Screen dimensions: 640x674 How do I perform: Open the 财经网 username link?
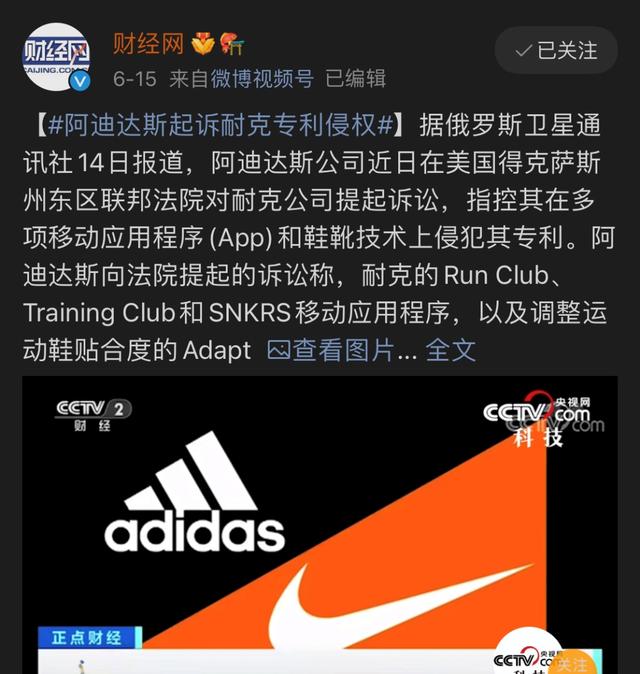(148, 43)
